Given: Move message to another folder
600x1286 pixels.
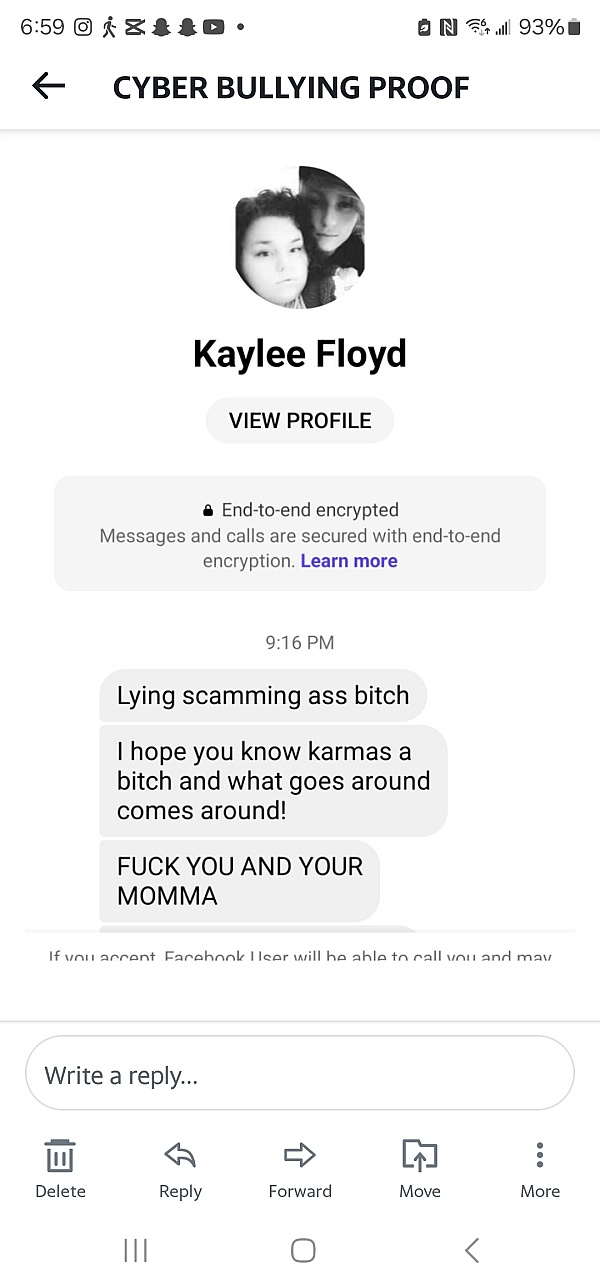Looking at the screenshot, I should click(x=420, y=1168).
